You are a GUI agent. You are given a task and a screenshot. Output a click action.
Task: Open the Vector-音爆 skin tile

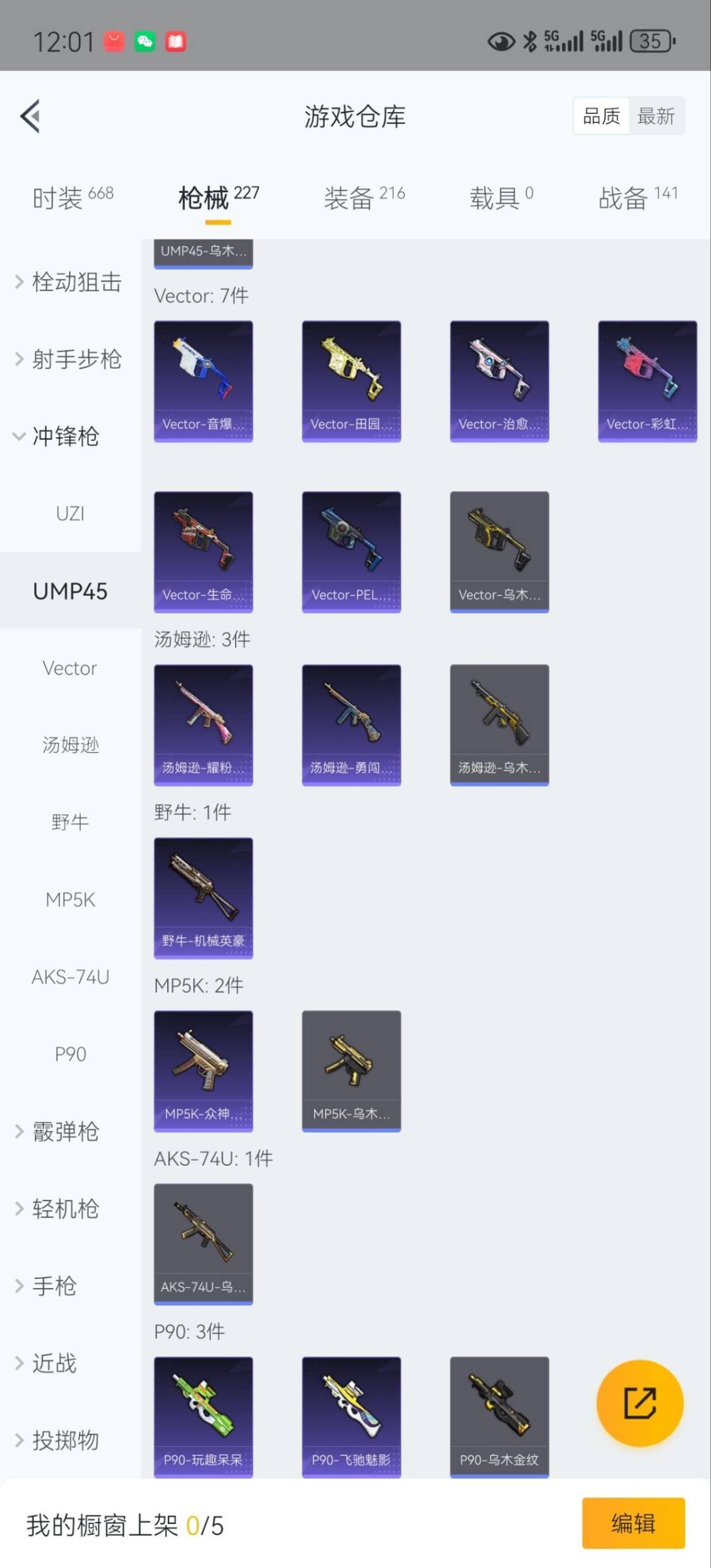pos(203,381)
